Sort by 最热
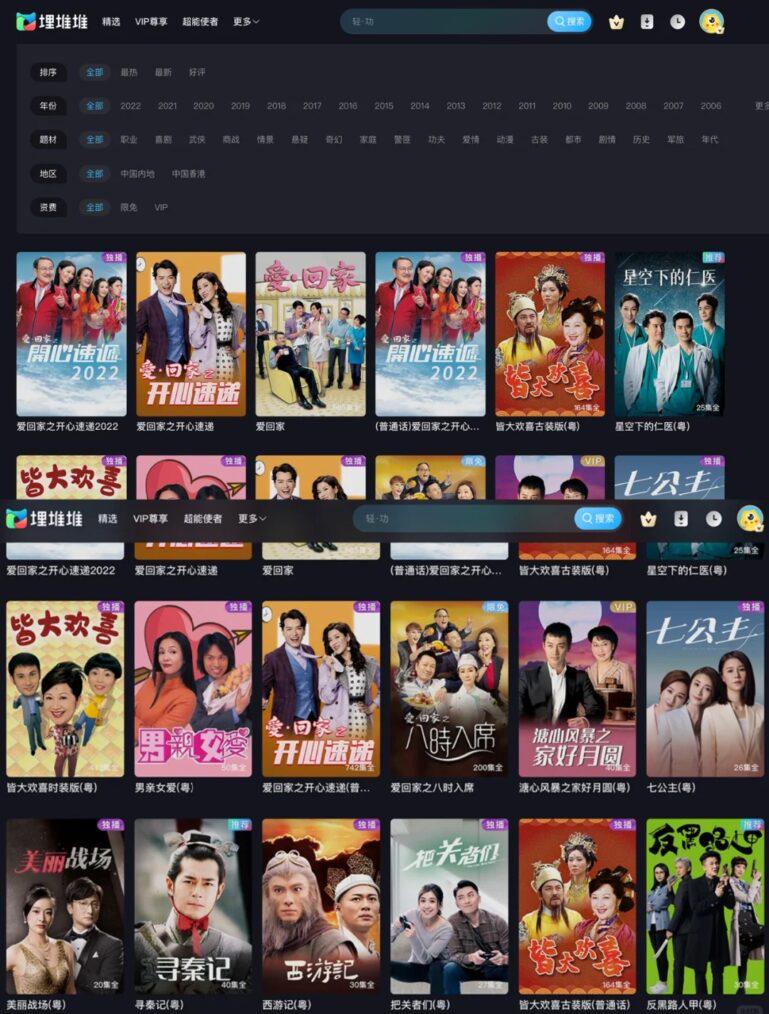 pos(129,72)
